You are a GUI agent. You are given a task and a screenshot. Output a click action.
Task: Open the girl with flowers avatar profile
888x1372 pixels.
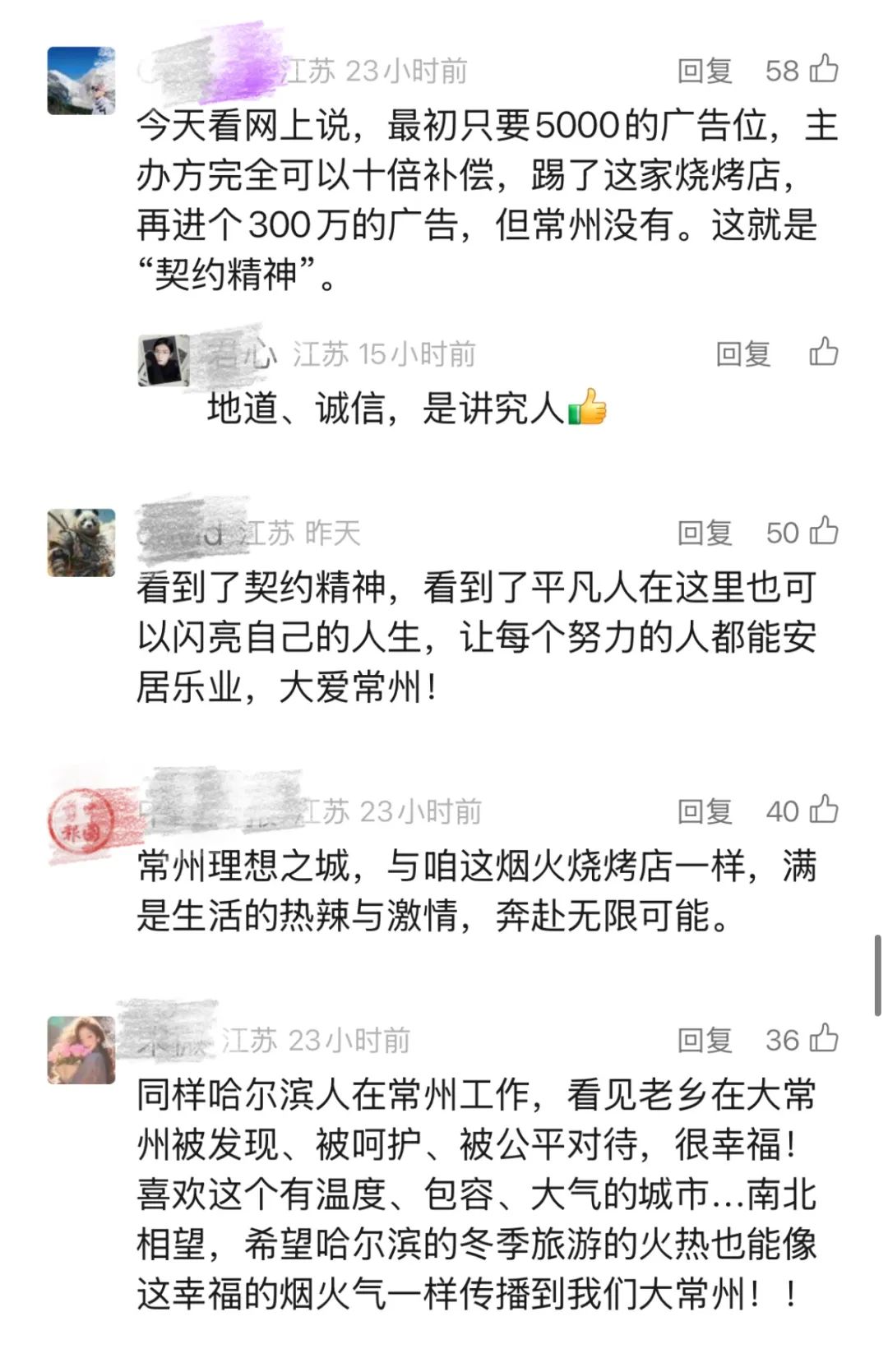coord(81,1049)
